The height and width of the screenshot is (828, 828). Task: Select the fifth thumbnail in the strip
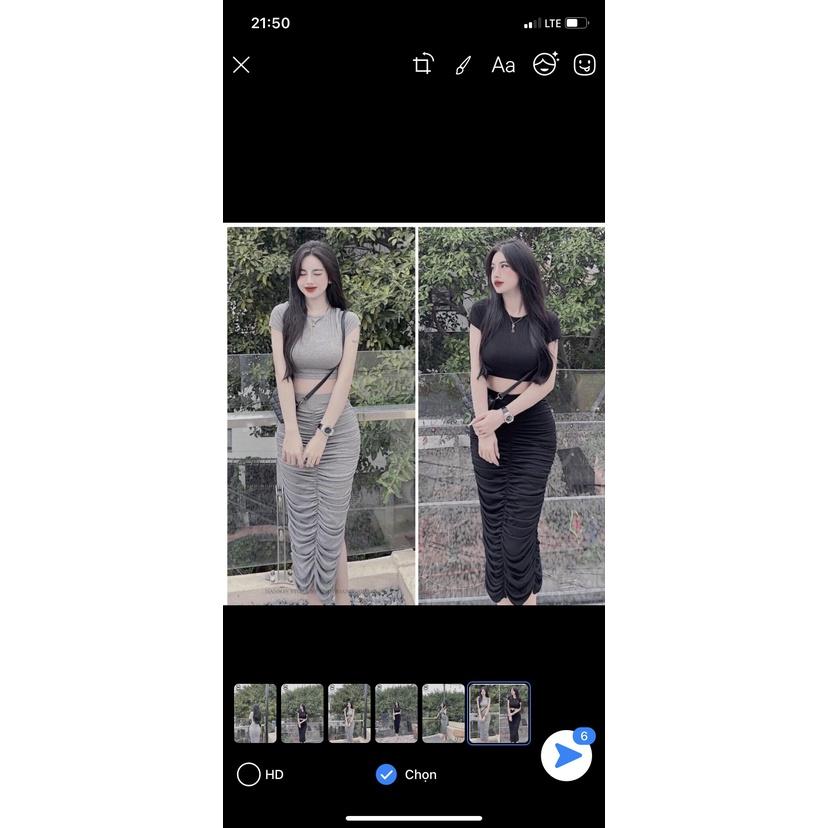click(x=443, y=713)
